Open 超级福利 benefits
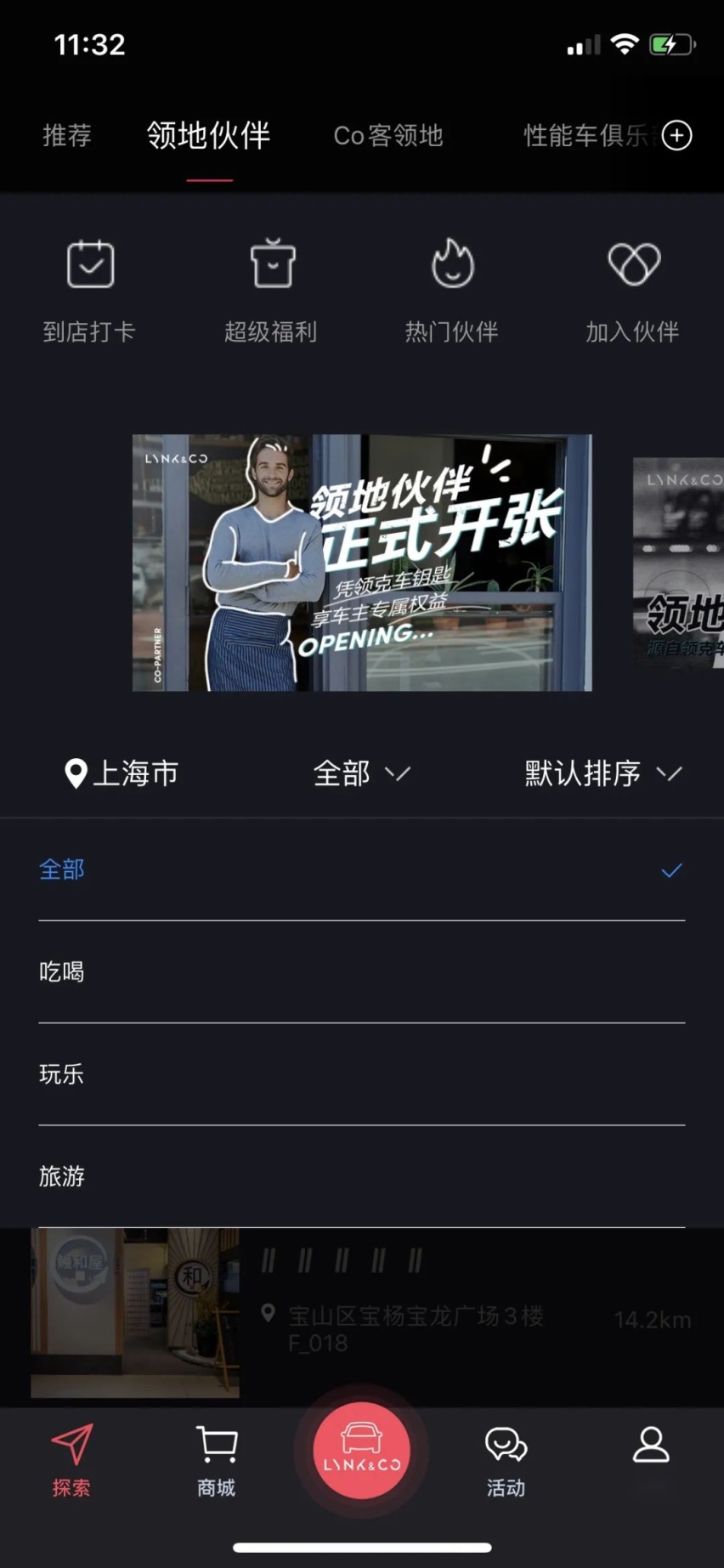The width and height of the screenshot is (724, 1568). coord(271,291)
